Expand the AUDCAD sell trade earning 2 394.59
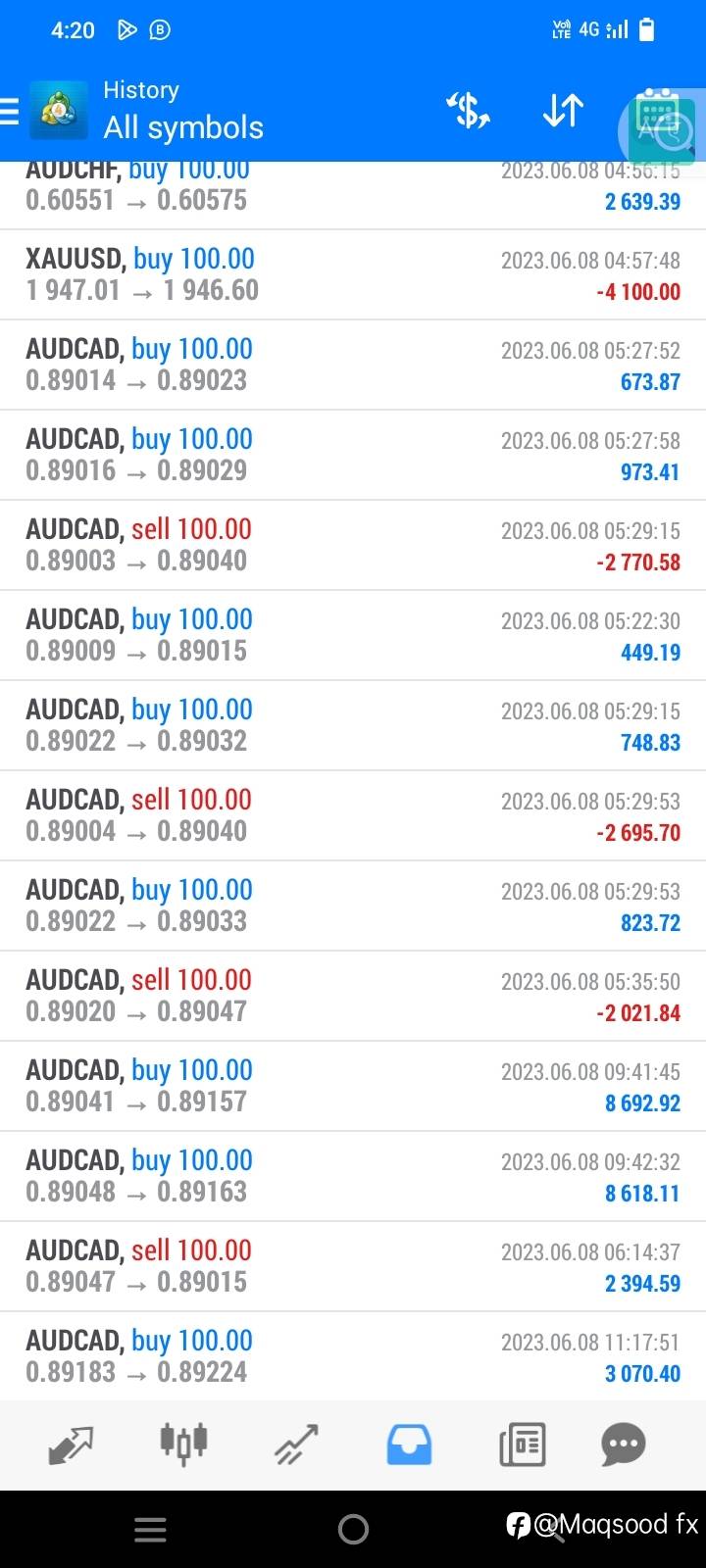Viewport: 706px width, 1568px height. coord(353,1266)
